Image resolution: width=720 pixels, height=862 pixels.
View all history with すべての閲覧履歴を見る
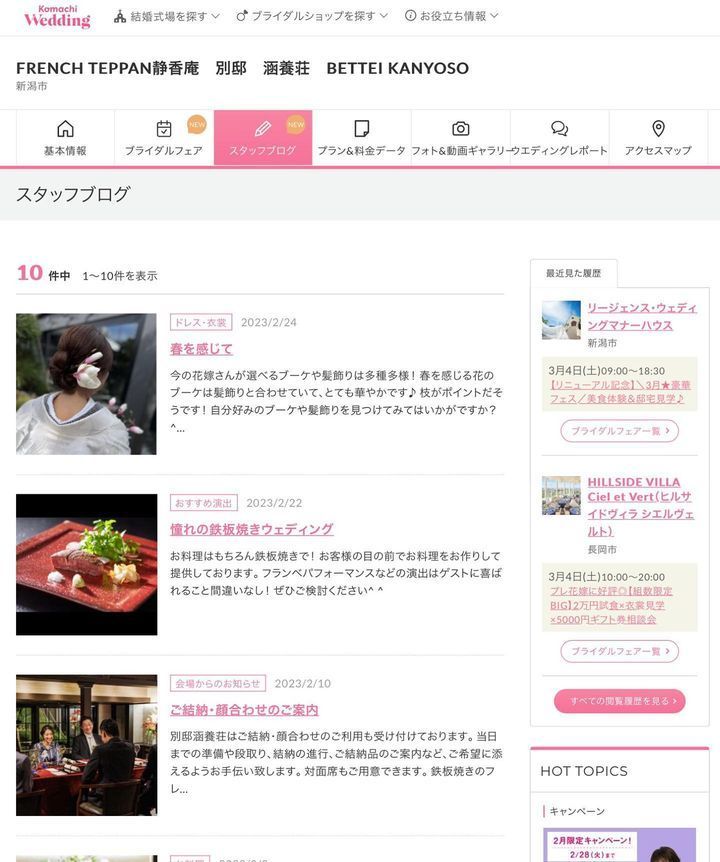tap(619, 701)
